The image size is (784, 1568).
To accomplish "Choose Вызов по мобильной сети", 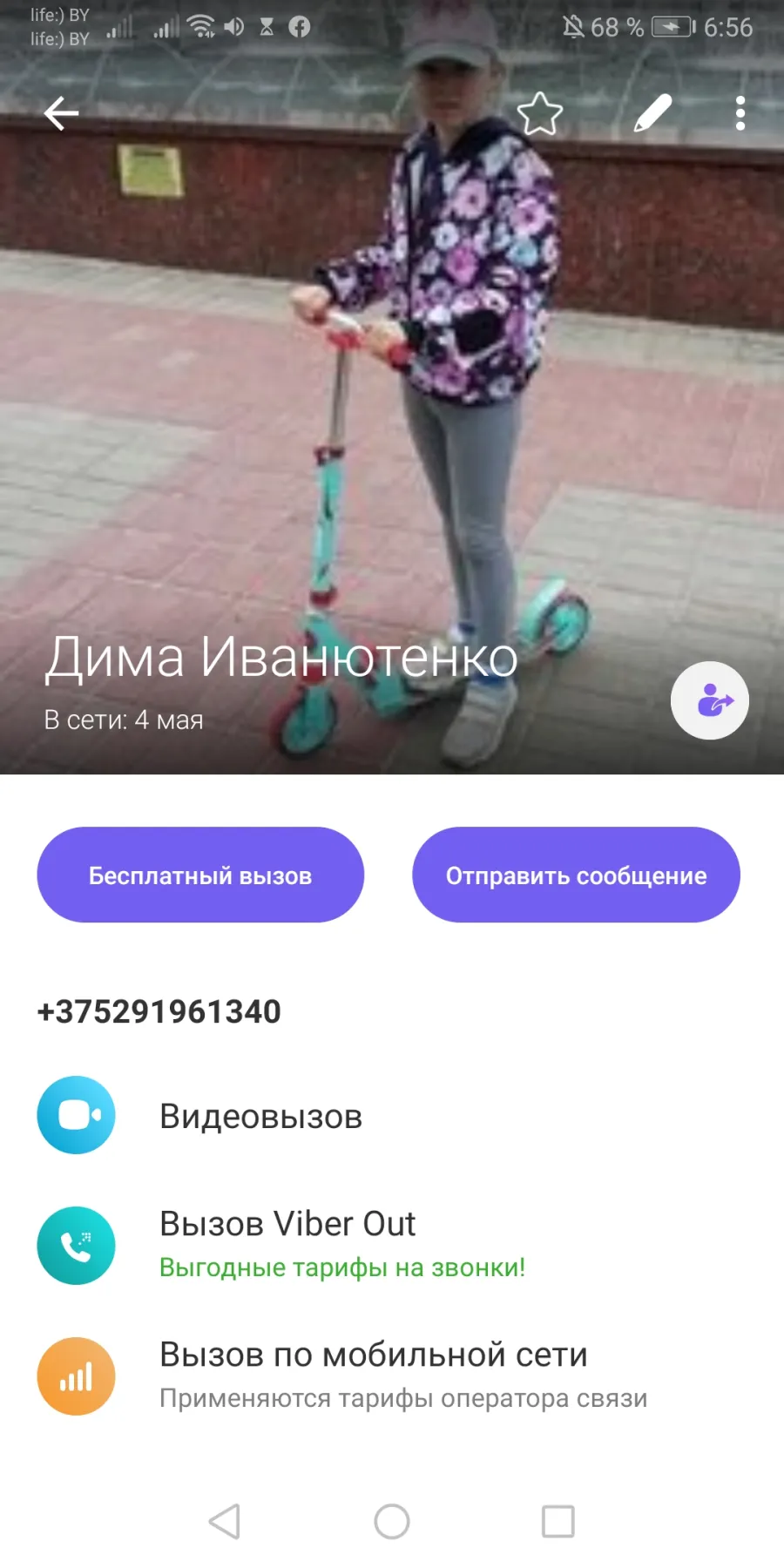I will click(392, 1375).
